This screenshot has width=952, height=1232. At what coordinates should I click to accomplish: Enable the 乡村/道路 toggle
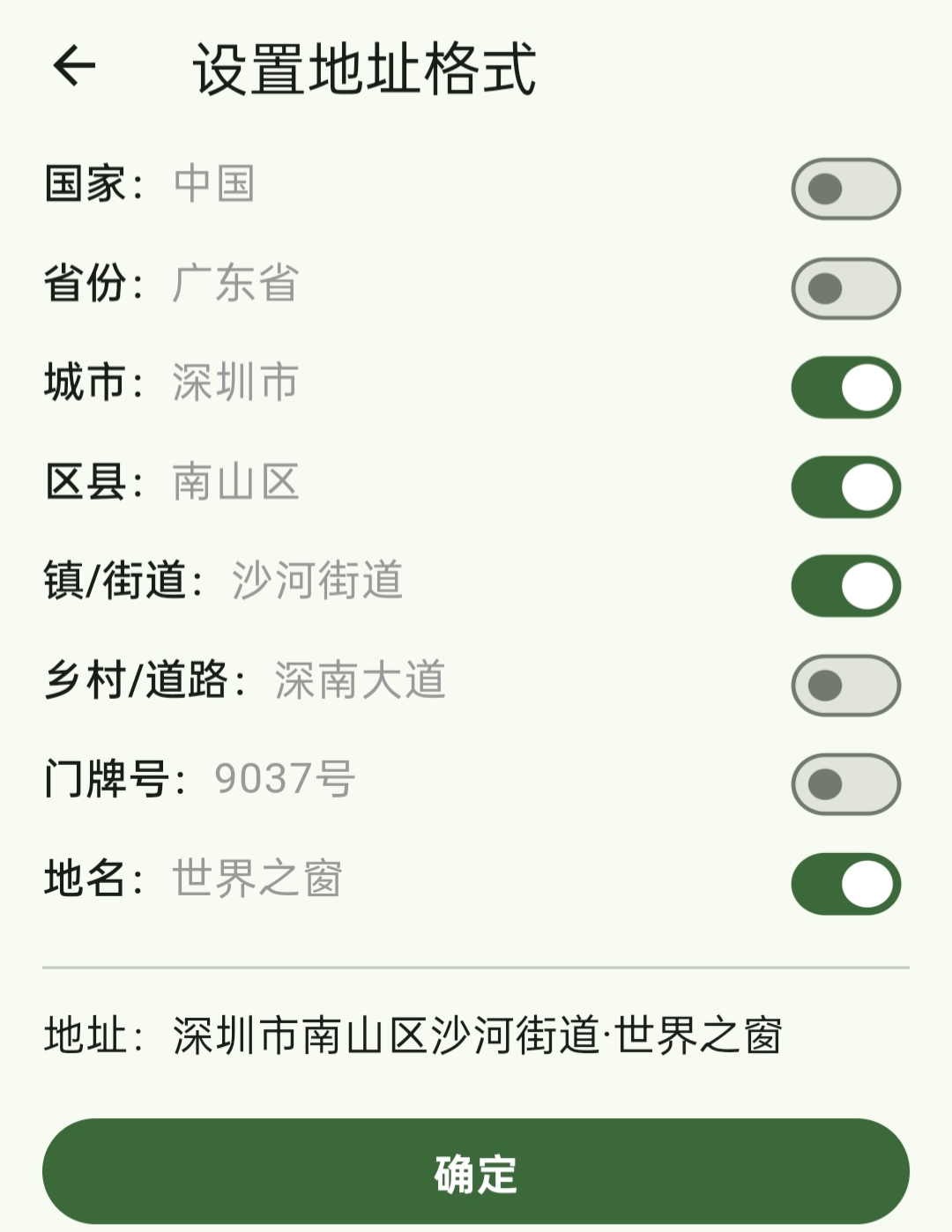pyautogui.click(x=845, y=686)
